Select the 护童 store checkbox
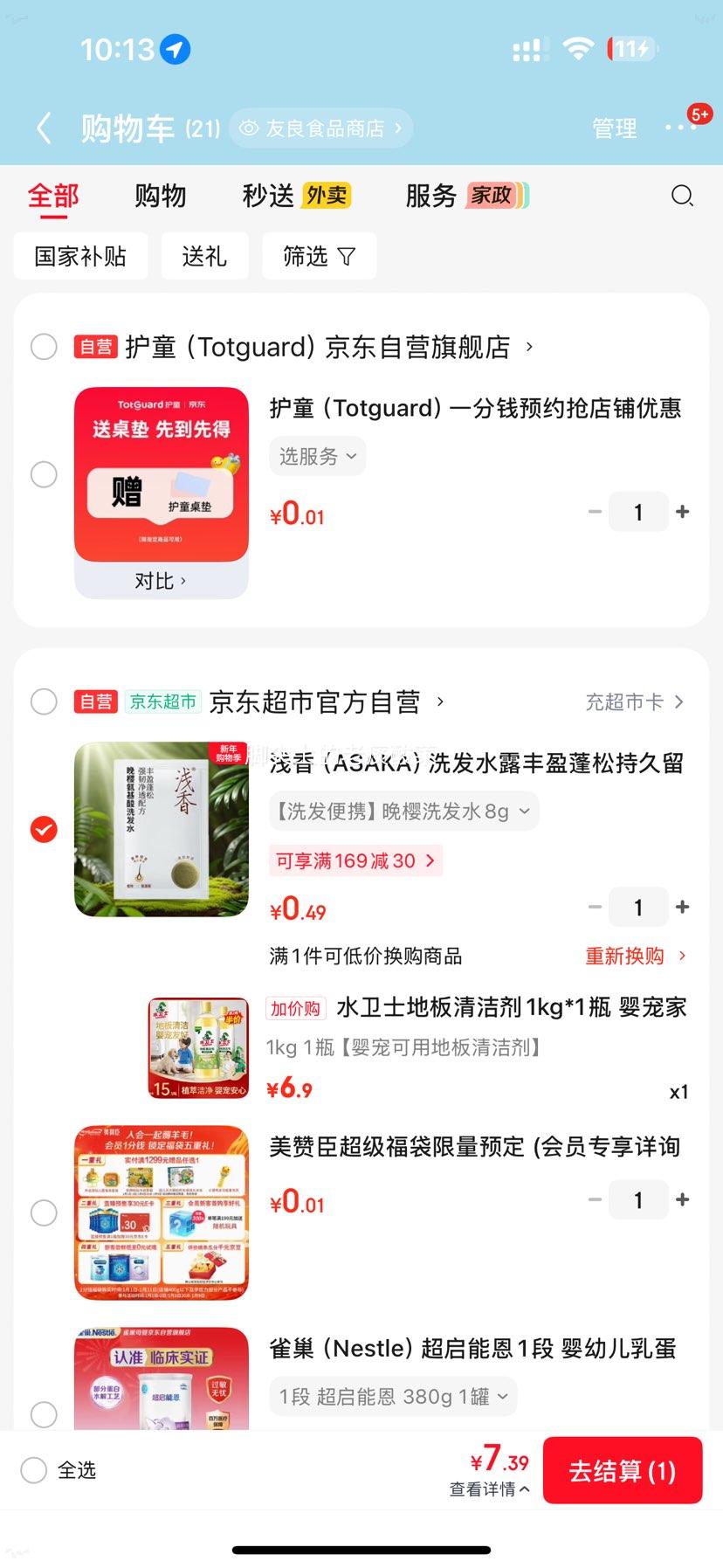This screenshot has width=723, height=1568. [44, 346]
